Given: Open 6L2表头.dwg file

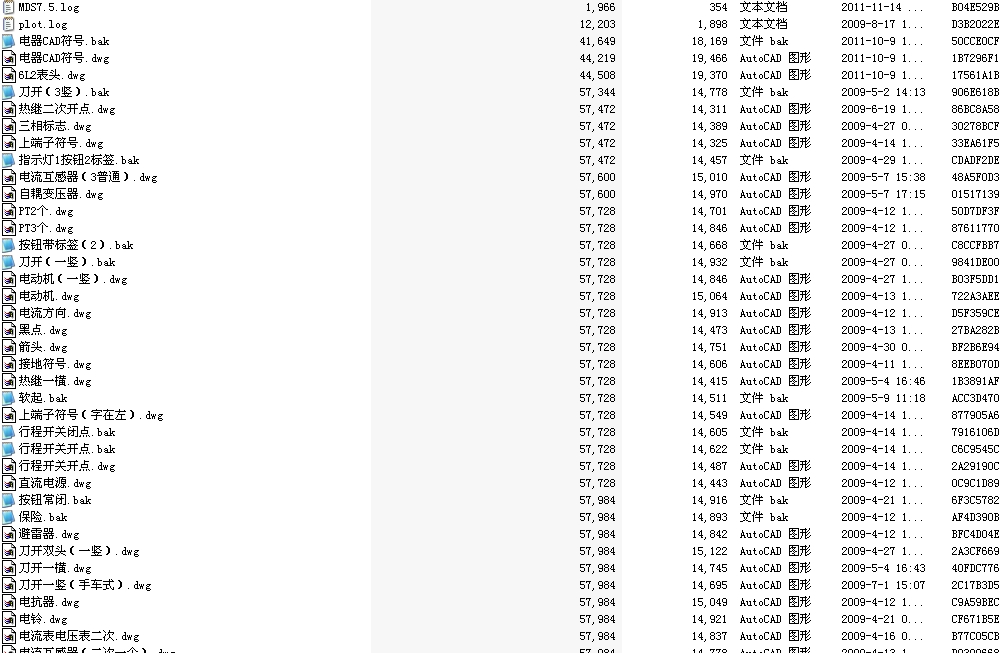Looking at the screenshot, I should [x=51, y=75].
